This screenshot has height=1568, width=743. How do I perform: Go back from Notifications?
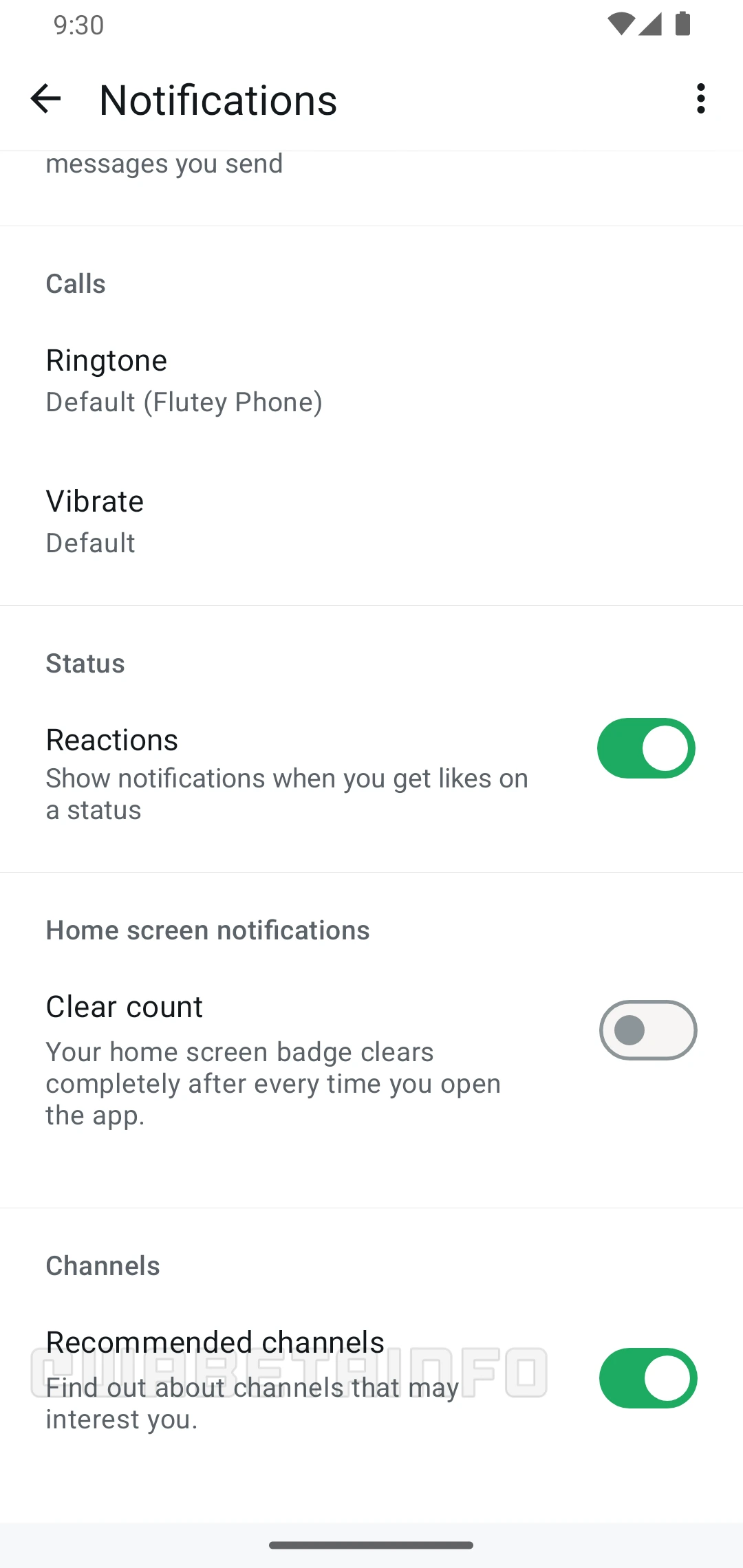(x=46, y=99)
